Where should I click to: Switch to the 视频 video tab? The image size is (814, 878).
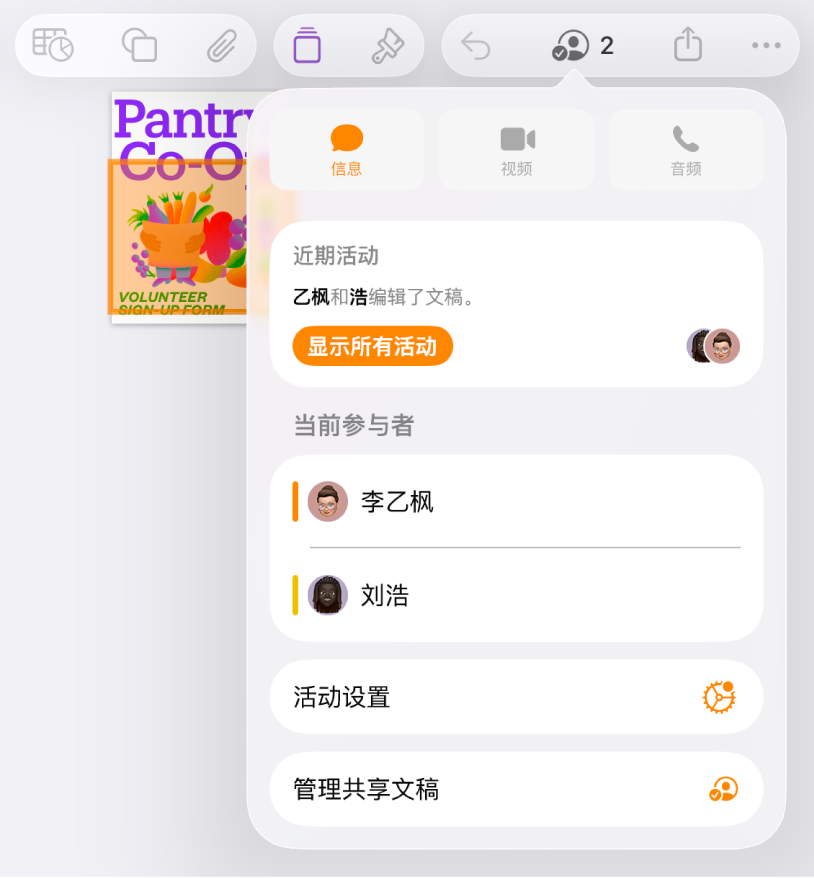[516, 148]
